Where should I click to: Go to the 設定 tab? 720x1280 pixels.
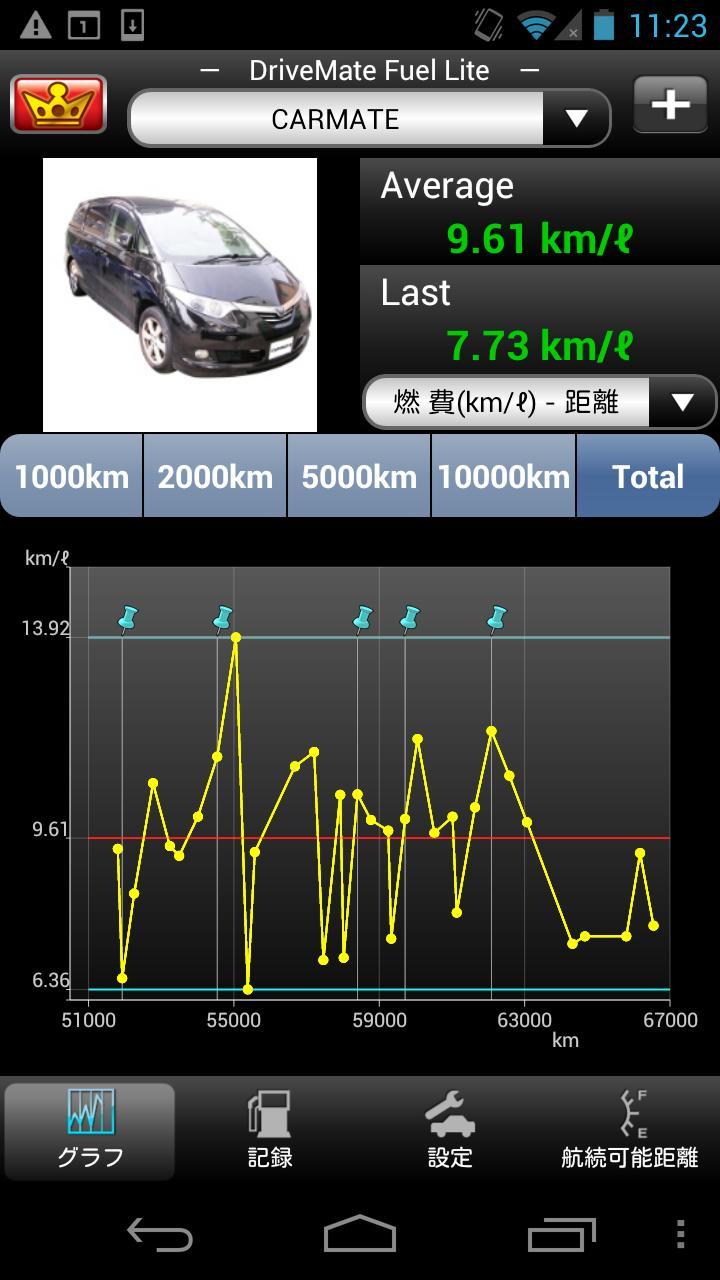(x=450, y=1130)
